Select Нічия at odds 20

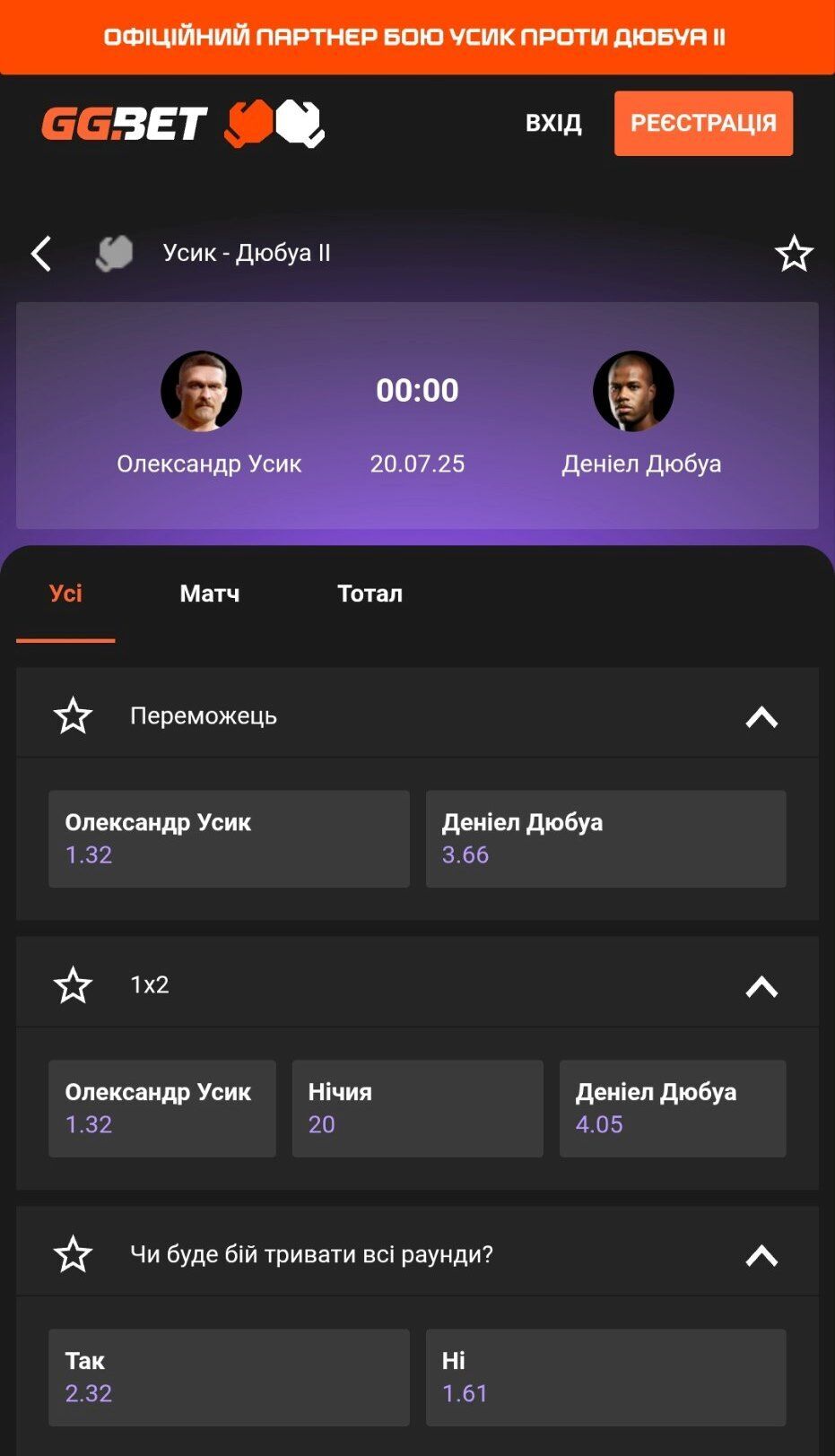point(417,1108)
